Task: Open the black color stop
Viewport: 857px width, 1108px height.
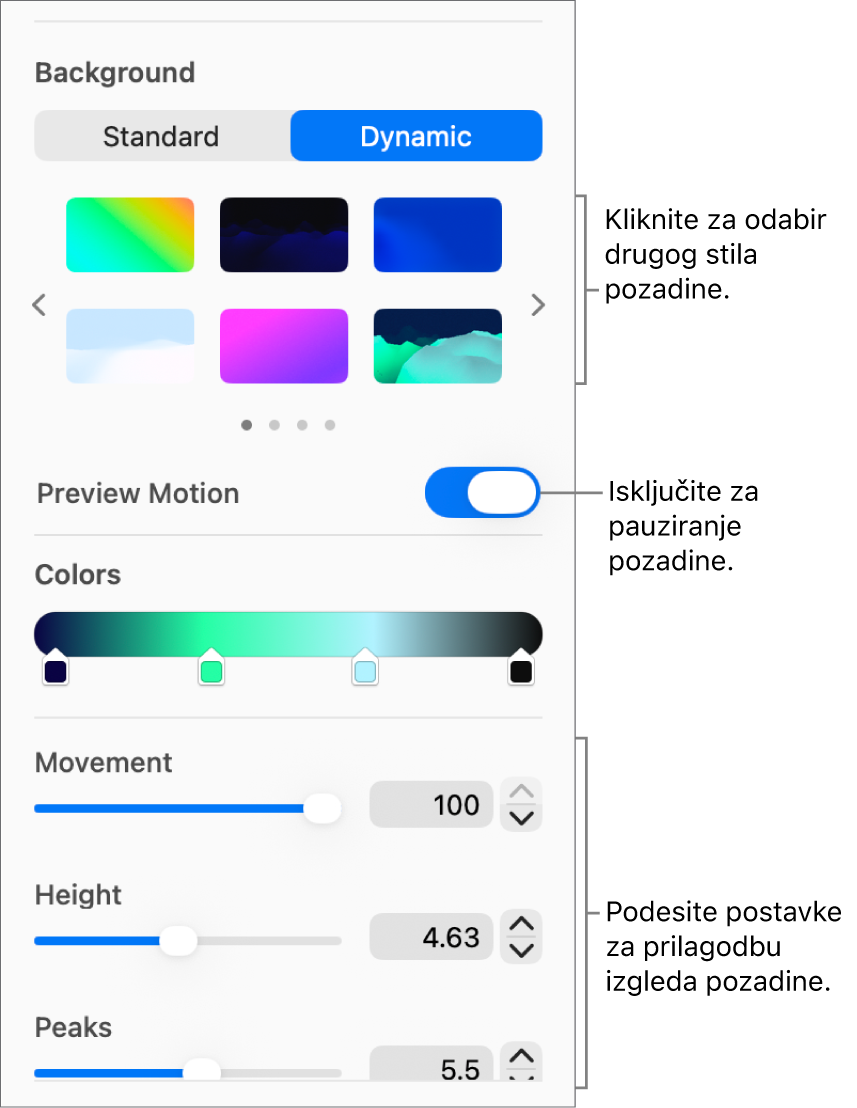Action: click(x=521, y=670)
